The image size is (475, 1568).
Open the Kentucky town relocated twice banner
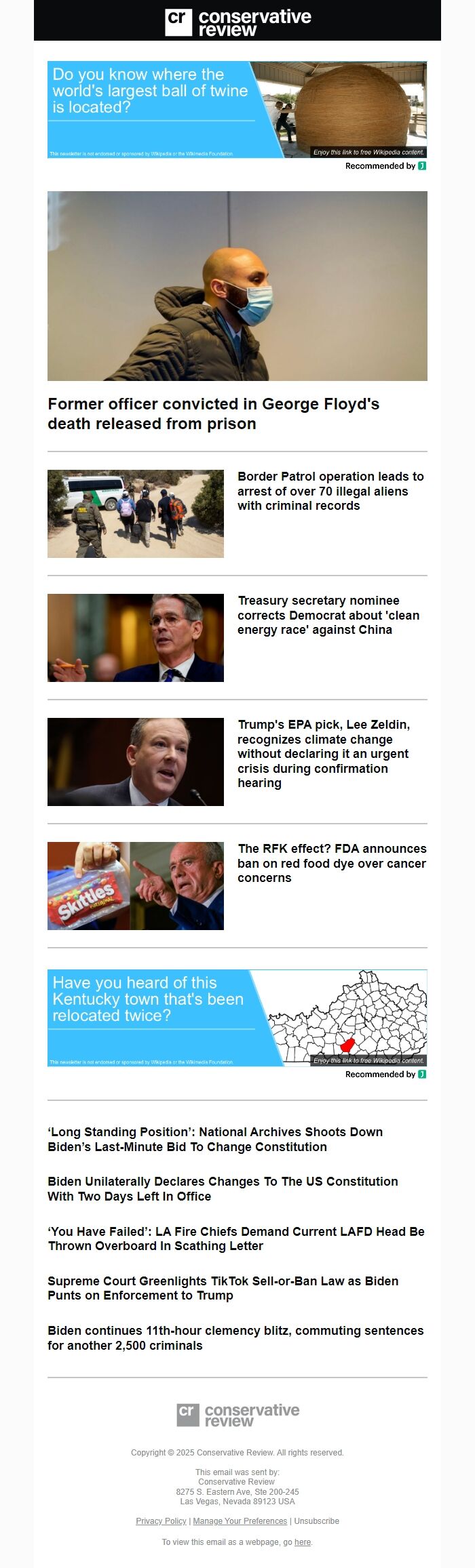[x=237, y=1018]
